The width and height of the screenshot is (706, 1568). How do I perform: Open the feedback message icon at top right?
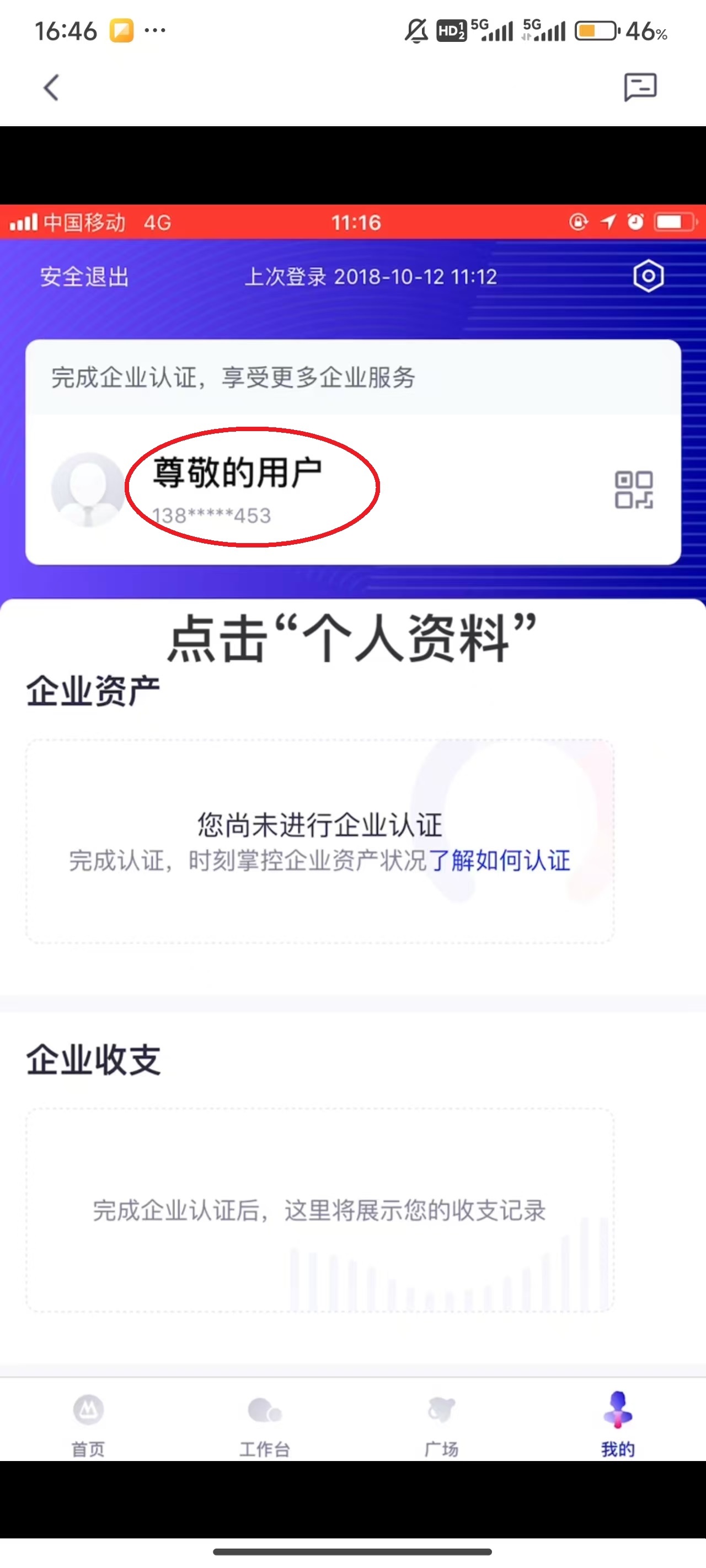point(640,87)
